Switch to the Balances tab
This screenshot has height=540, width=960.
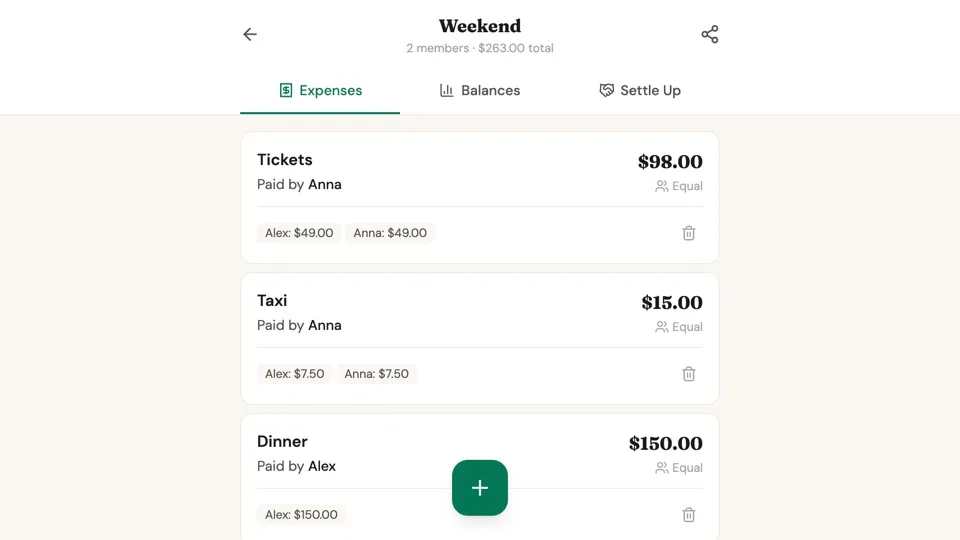pyautogui.click(x=480, y=90)
